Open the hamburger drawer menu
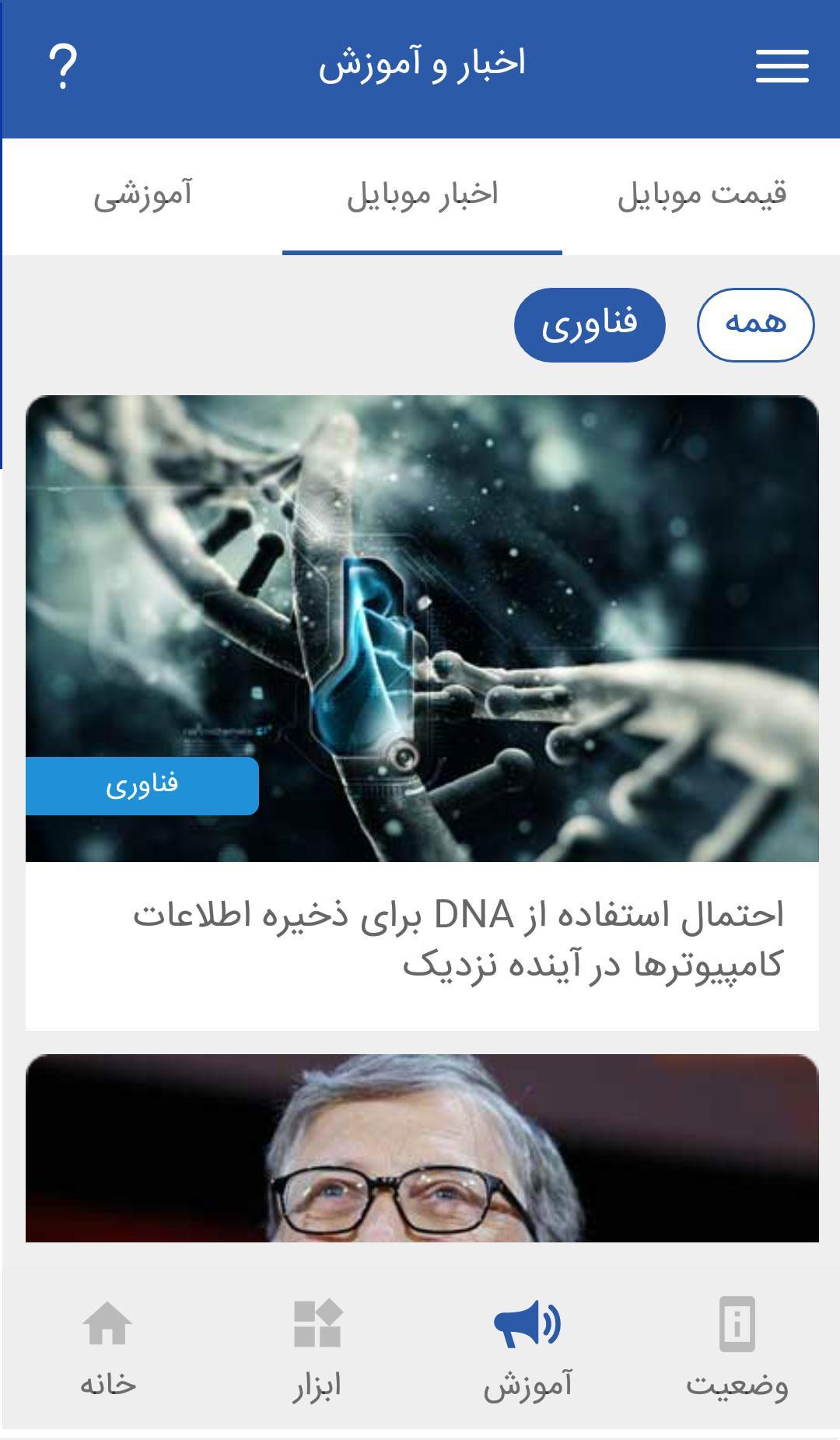This screenshot has width=840, height=1440. 782,65
